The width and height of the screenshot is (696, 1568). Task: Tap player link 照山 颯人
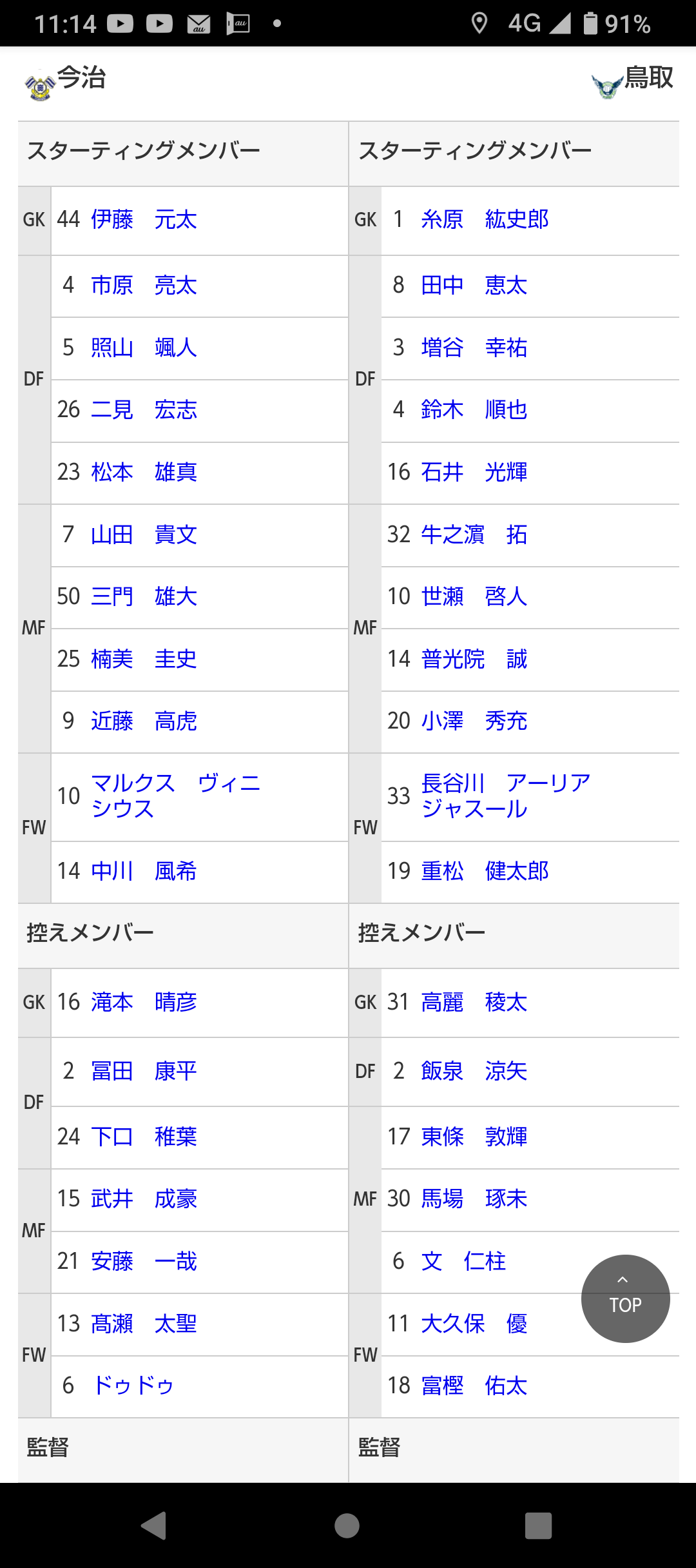[144, 348]
